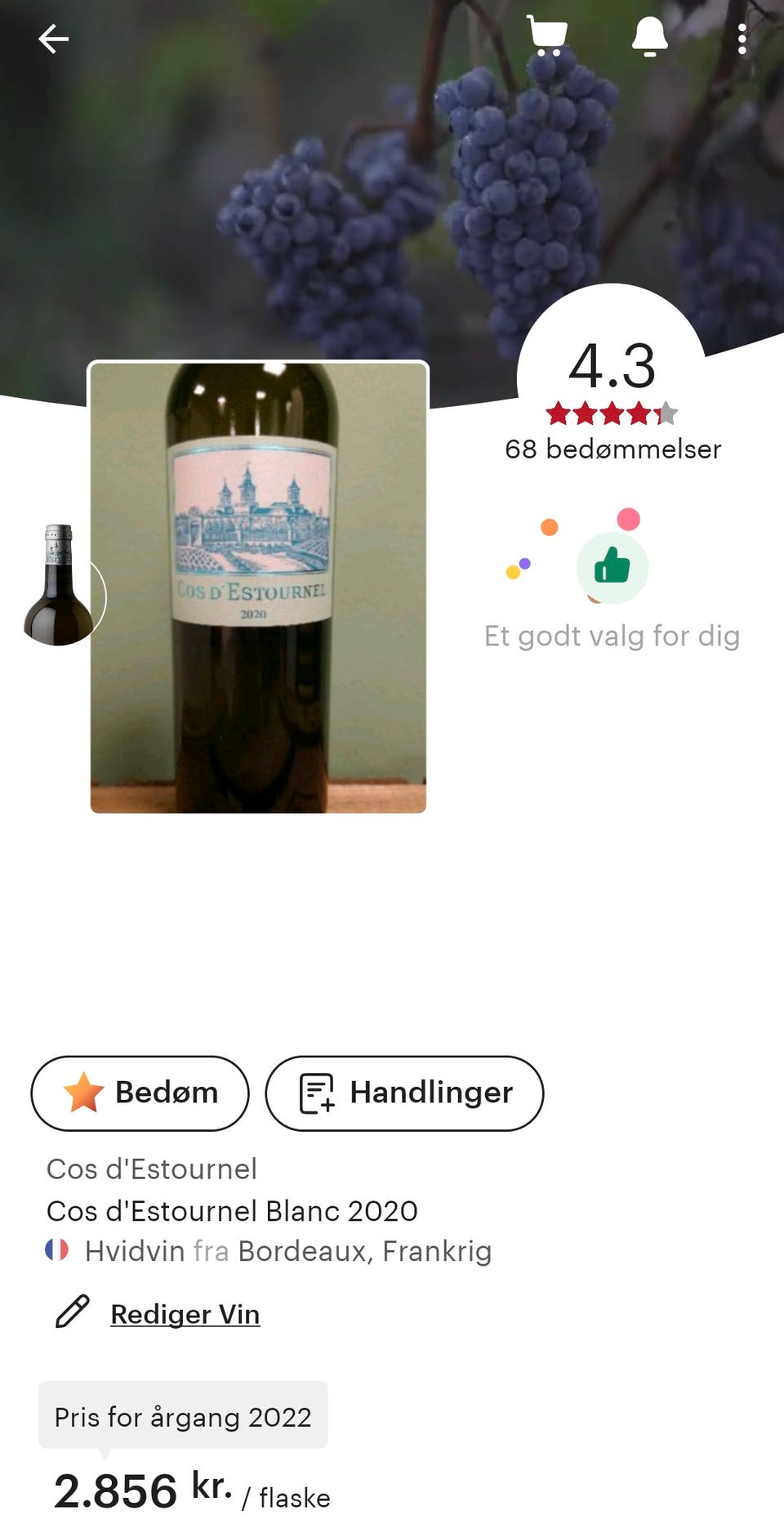Click the back arrow to return
The height and width of the screenshot is (1524, 784).
(52, 38)
